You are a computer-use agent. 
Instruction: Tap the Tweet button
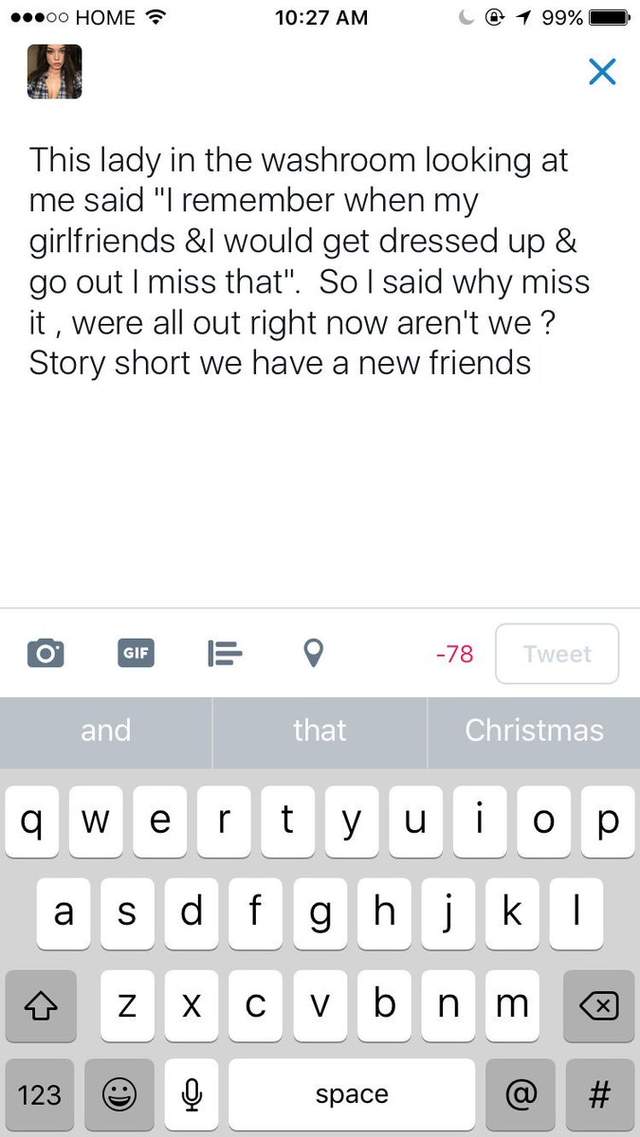[x=557, y=654]
